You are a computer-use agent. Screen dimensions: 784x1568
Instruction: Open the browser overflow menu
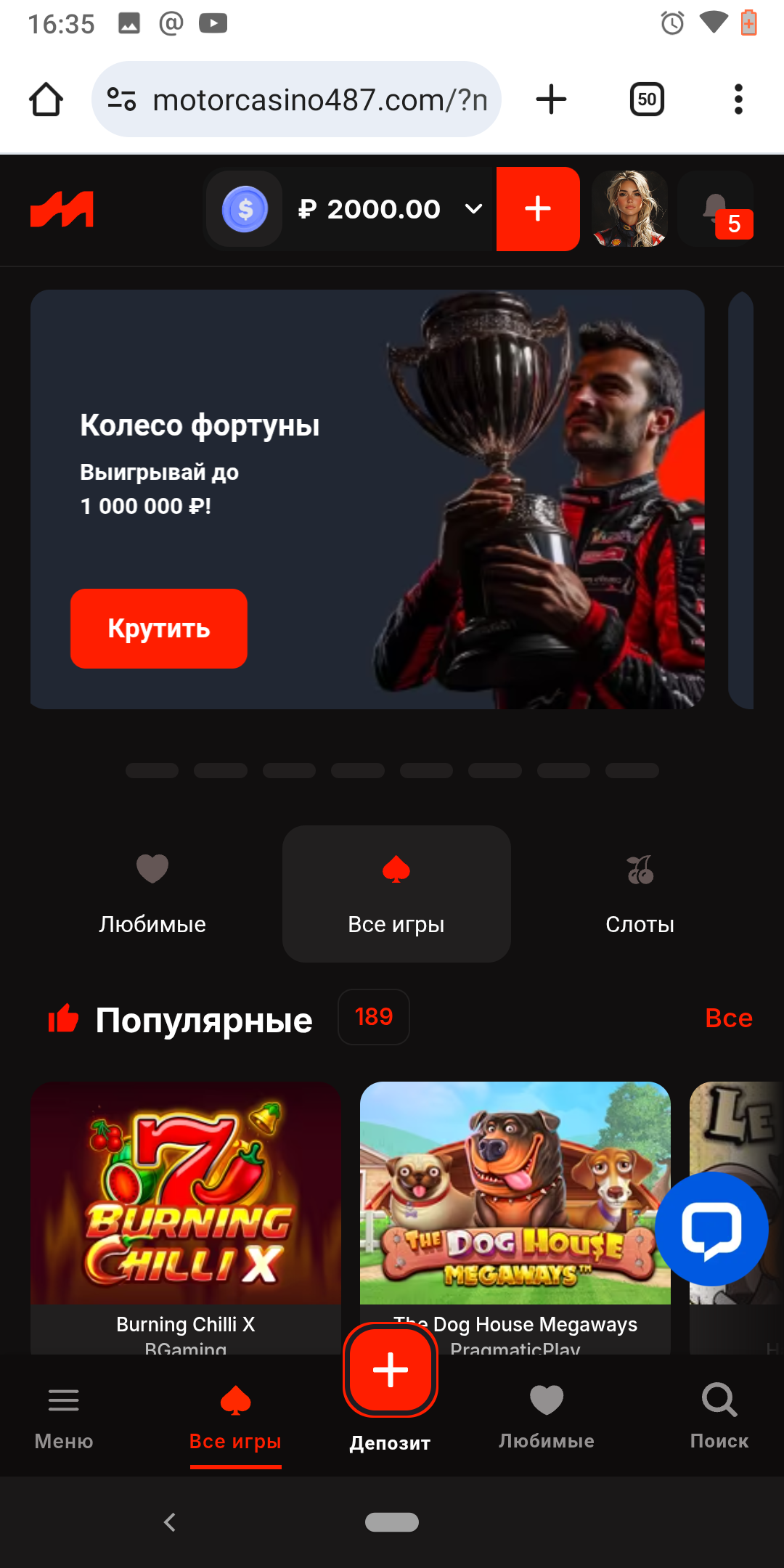click(x=738, y=99)
